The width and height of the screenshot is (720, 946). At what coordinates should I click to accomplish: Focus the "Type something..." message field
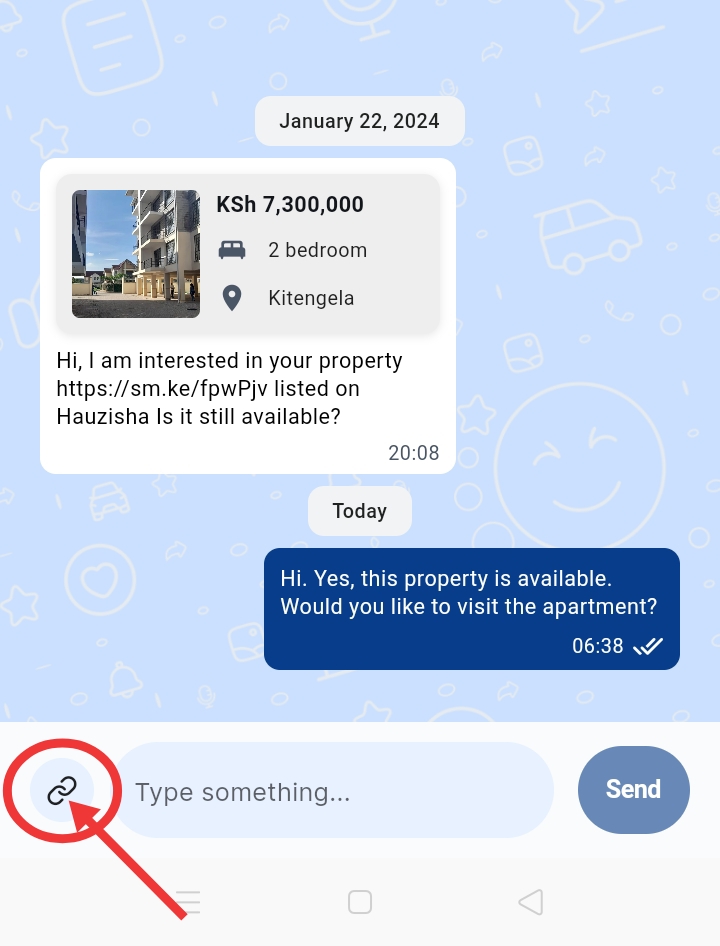pos(335,792)
